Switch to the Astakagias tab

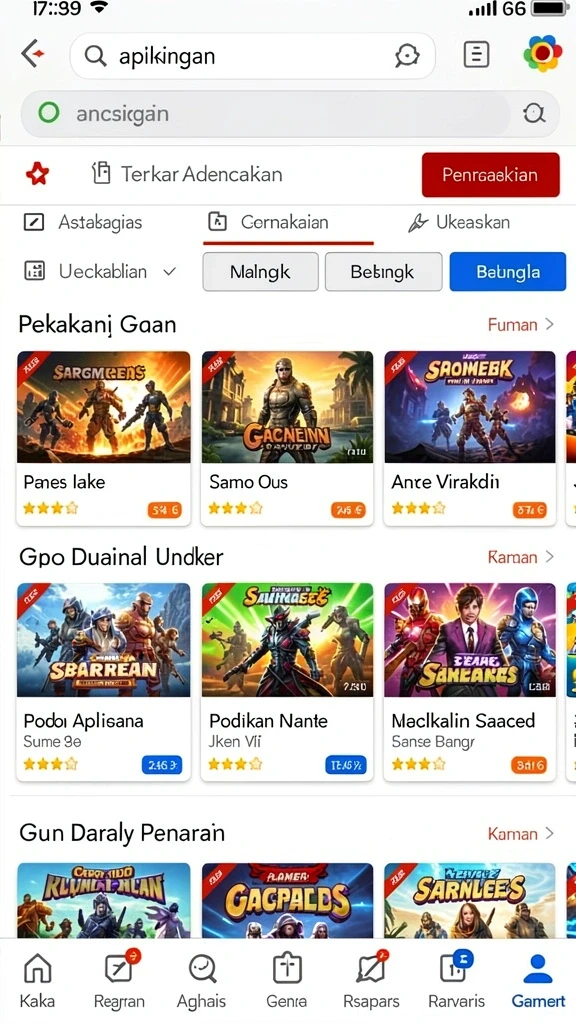pyautogui.click(x=83, y=223)
